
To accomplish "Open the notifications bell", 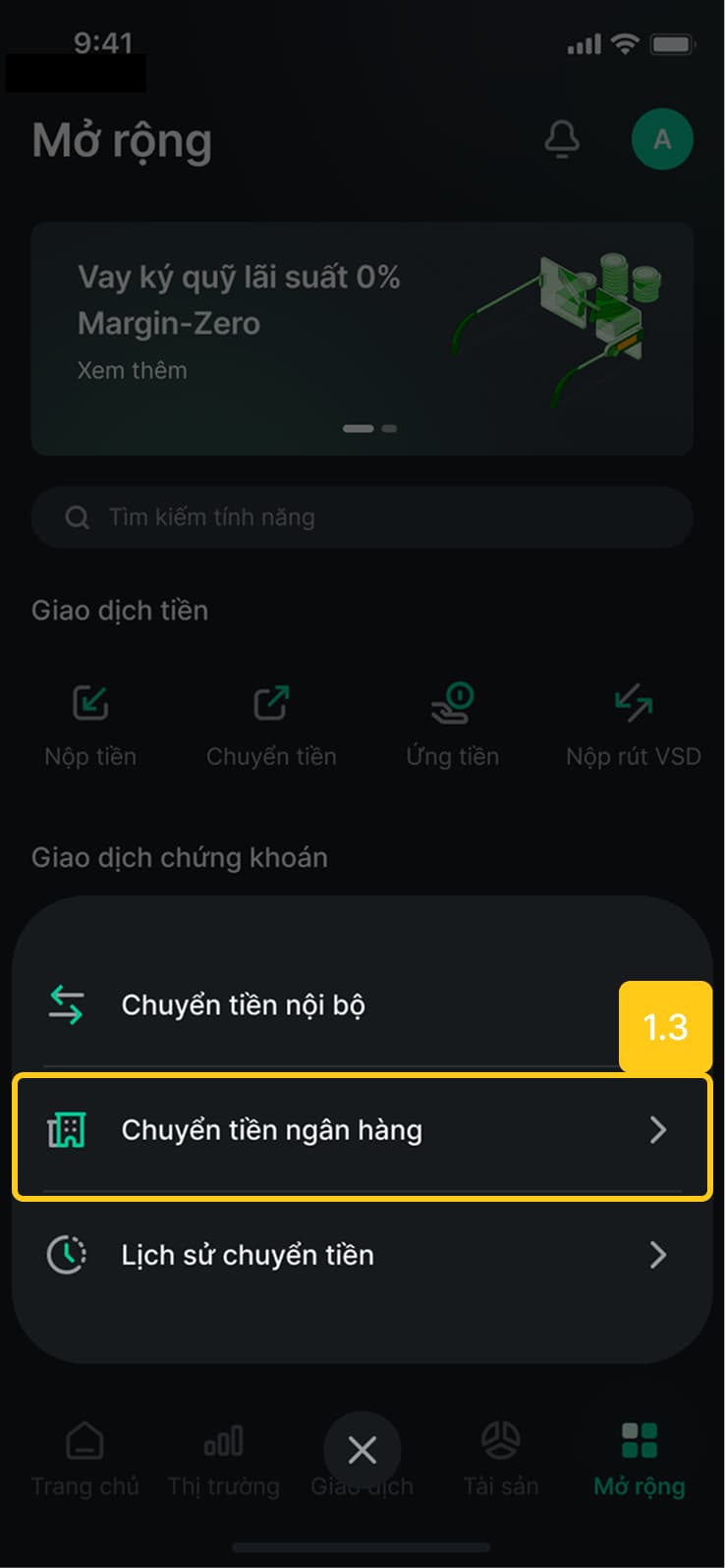I will 562,139.
